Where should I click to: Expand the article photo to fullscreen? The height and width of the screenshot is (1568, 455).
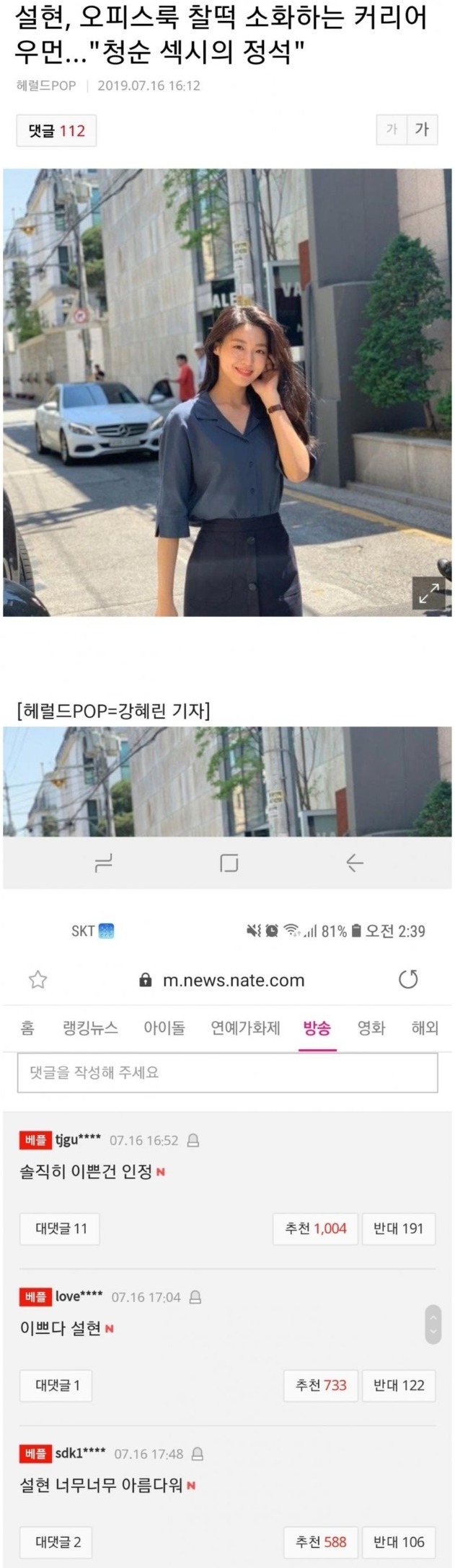click(x=429, y=593)
